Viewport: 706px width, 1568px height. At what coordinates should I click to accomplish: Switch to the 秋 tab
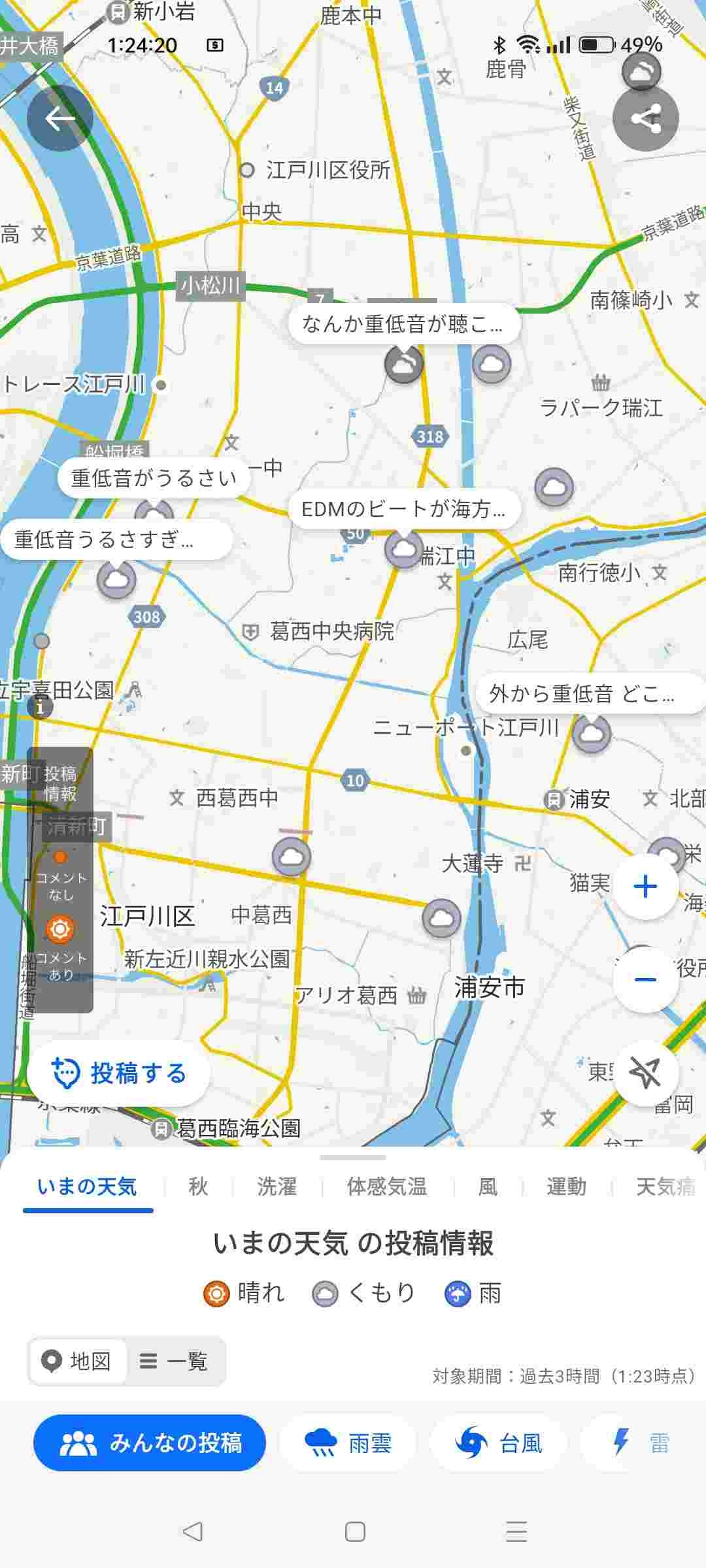tap(198, 1186)
